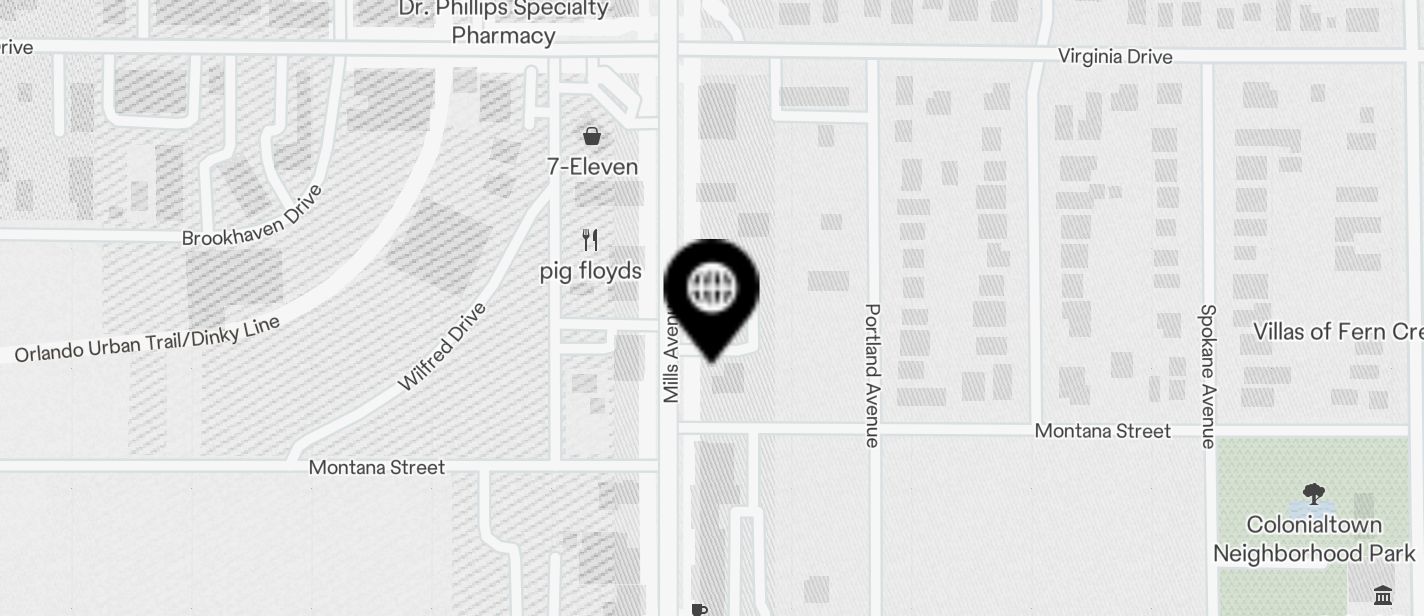Viewport: 1424px width, 616px height.
Task: Select the 7-Eleven store marker
Action: click(x=592, y=137)
